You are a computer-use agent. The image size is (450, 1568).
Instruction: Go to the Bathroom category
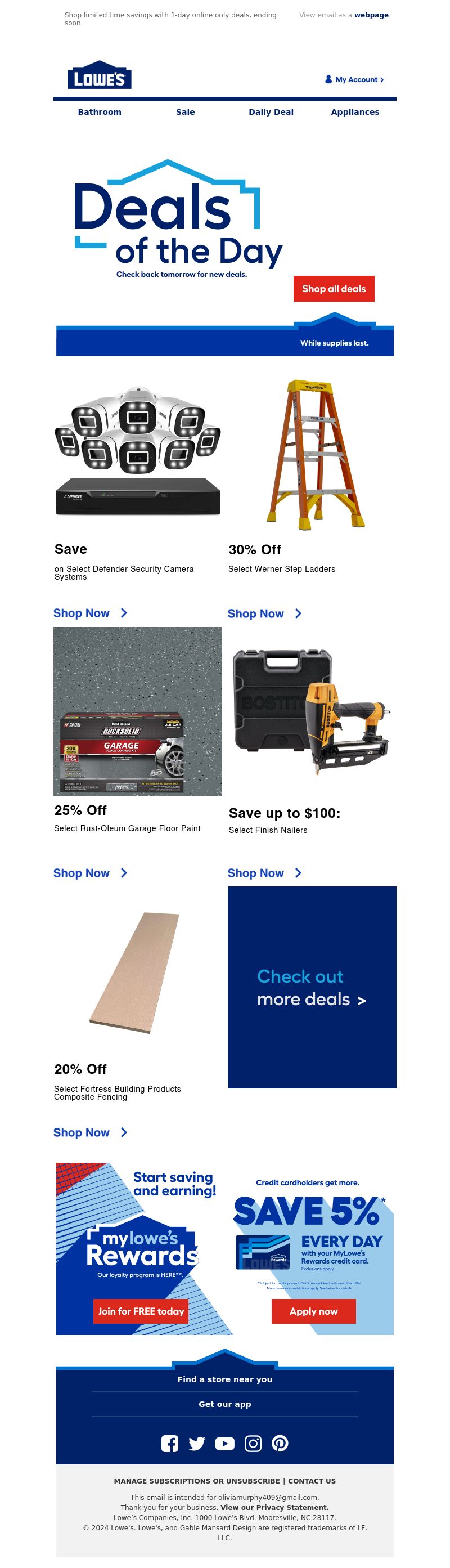click(100, 112)
